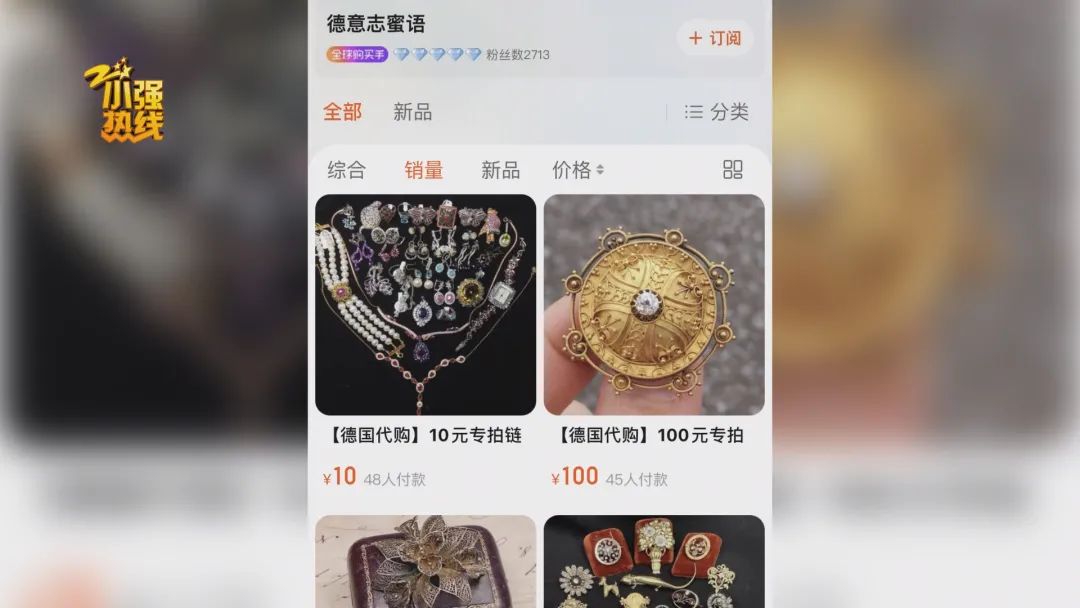Subscribe to the 德意志蜜语 shop
Image resolution: width=1080 pixels, height=608 pixels.
point(715,38)
